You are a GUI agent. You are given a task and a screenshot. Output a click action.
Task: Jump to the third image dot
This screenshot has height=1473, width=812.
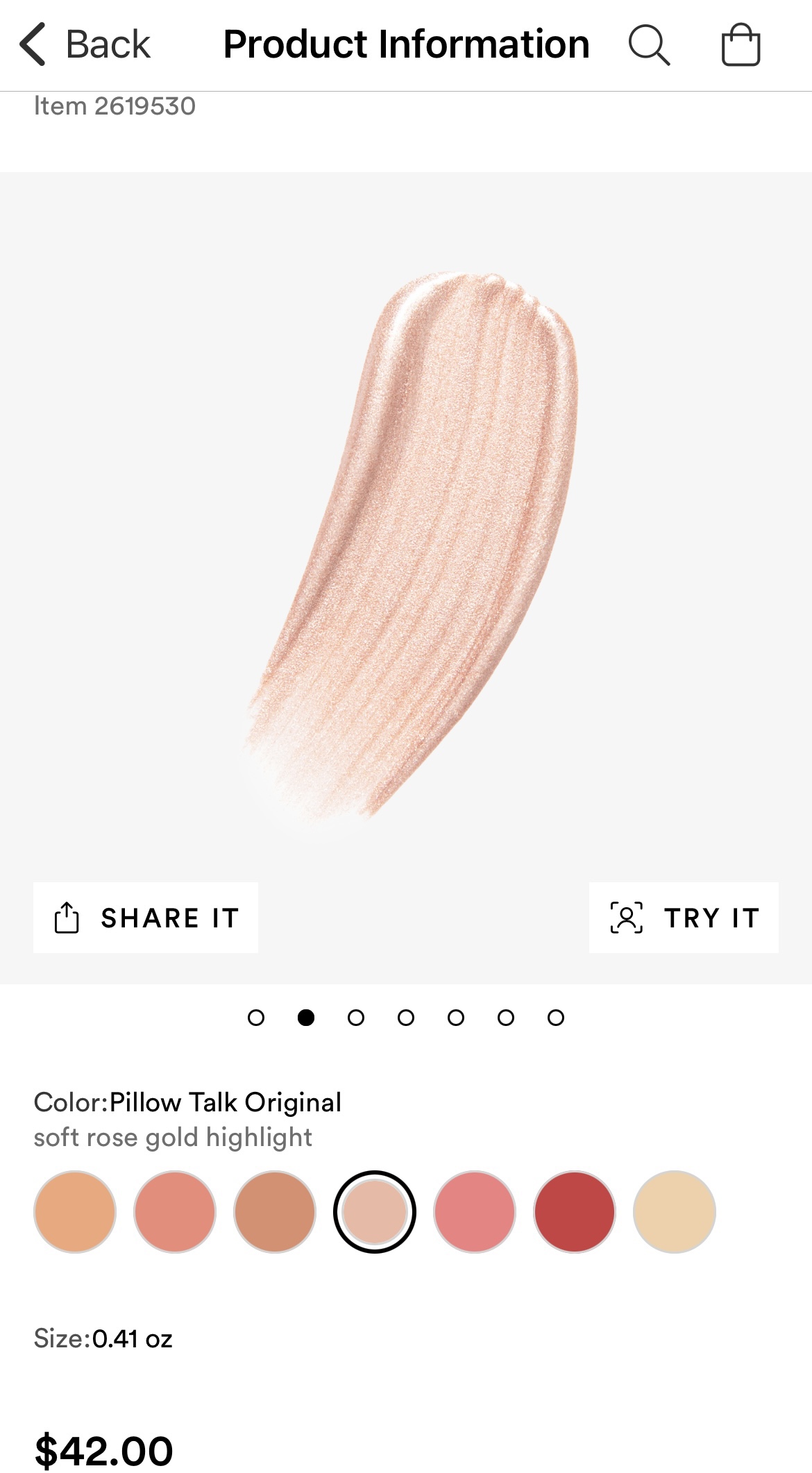pyautogui.click(x=356, y=1018)
